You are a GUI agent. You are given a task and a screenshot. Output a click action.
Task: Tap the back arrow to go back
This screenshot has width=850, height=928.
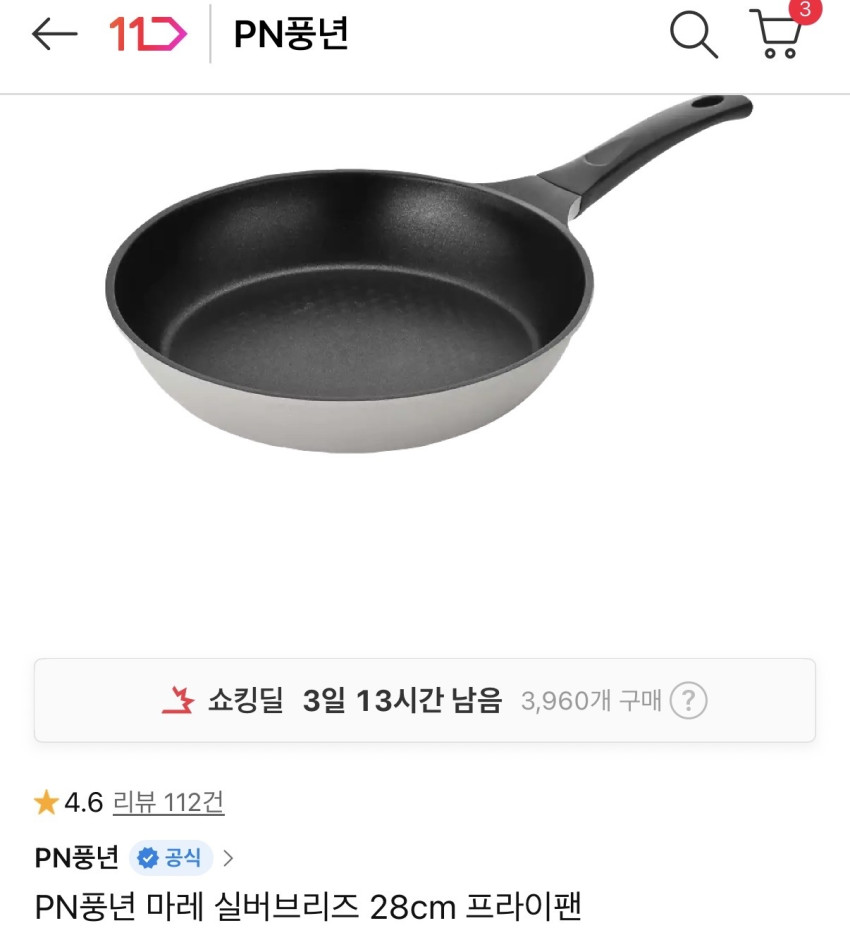(55, 34)
